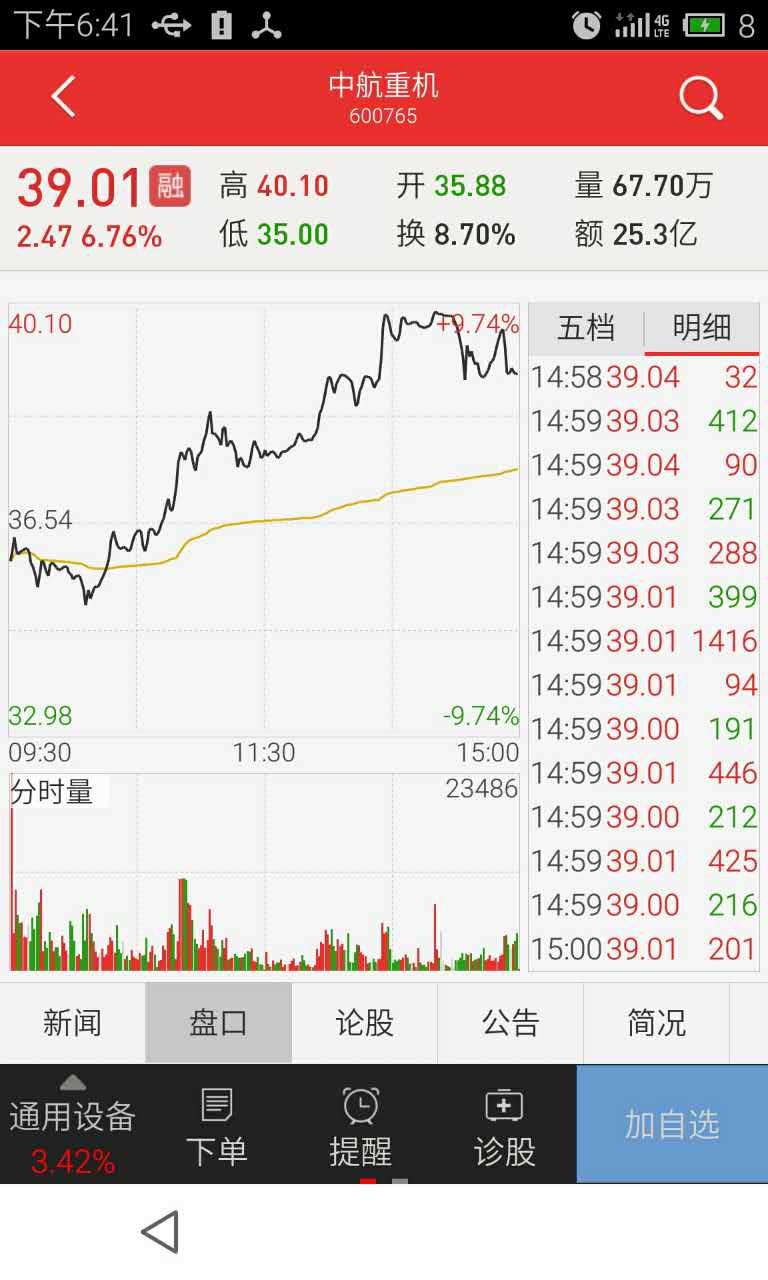The width and height of the screenshot is (768, 1280).
Task: Select the 明细 tab
Action: [x=702, y=328]
